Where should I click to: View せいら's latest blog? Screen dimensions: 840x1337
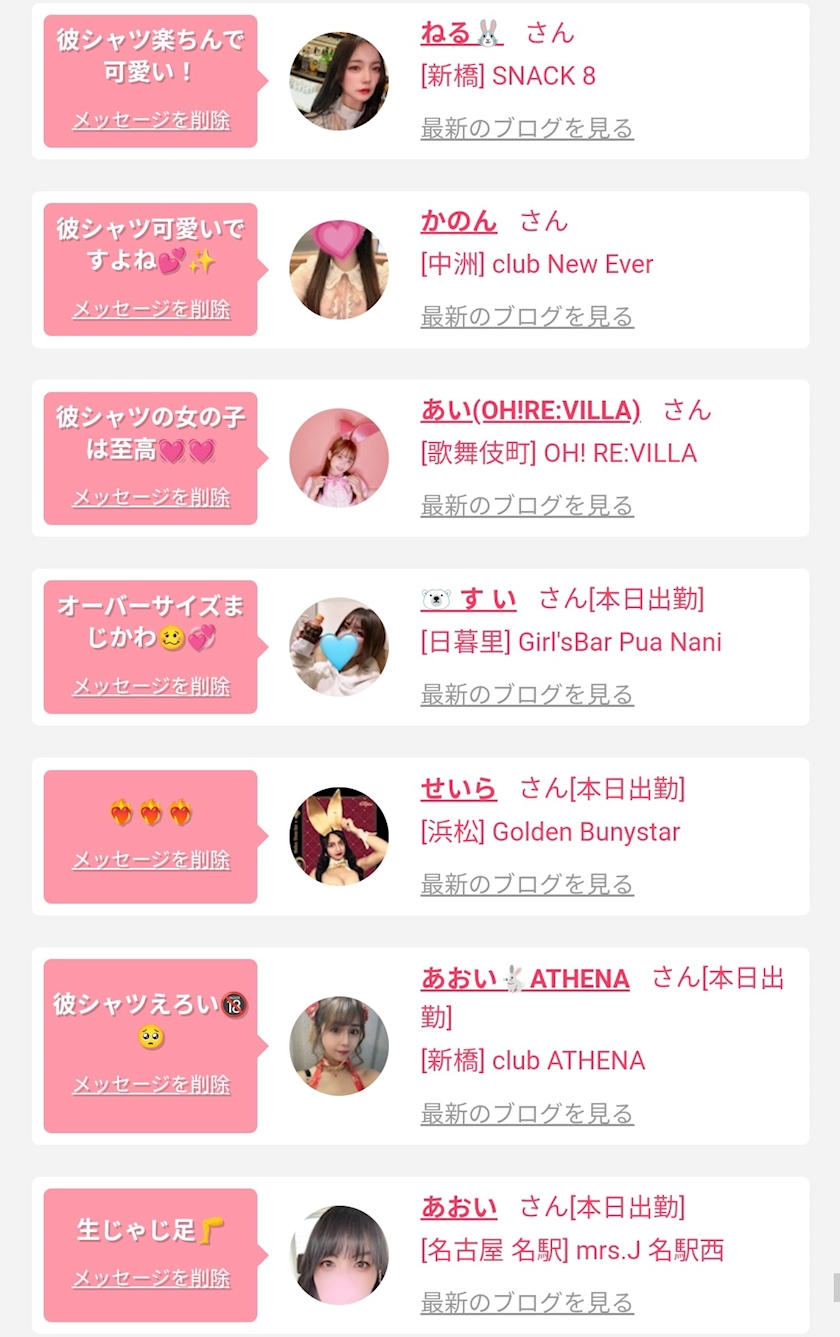pyautogui.click(x=527, y=884)
